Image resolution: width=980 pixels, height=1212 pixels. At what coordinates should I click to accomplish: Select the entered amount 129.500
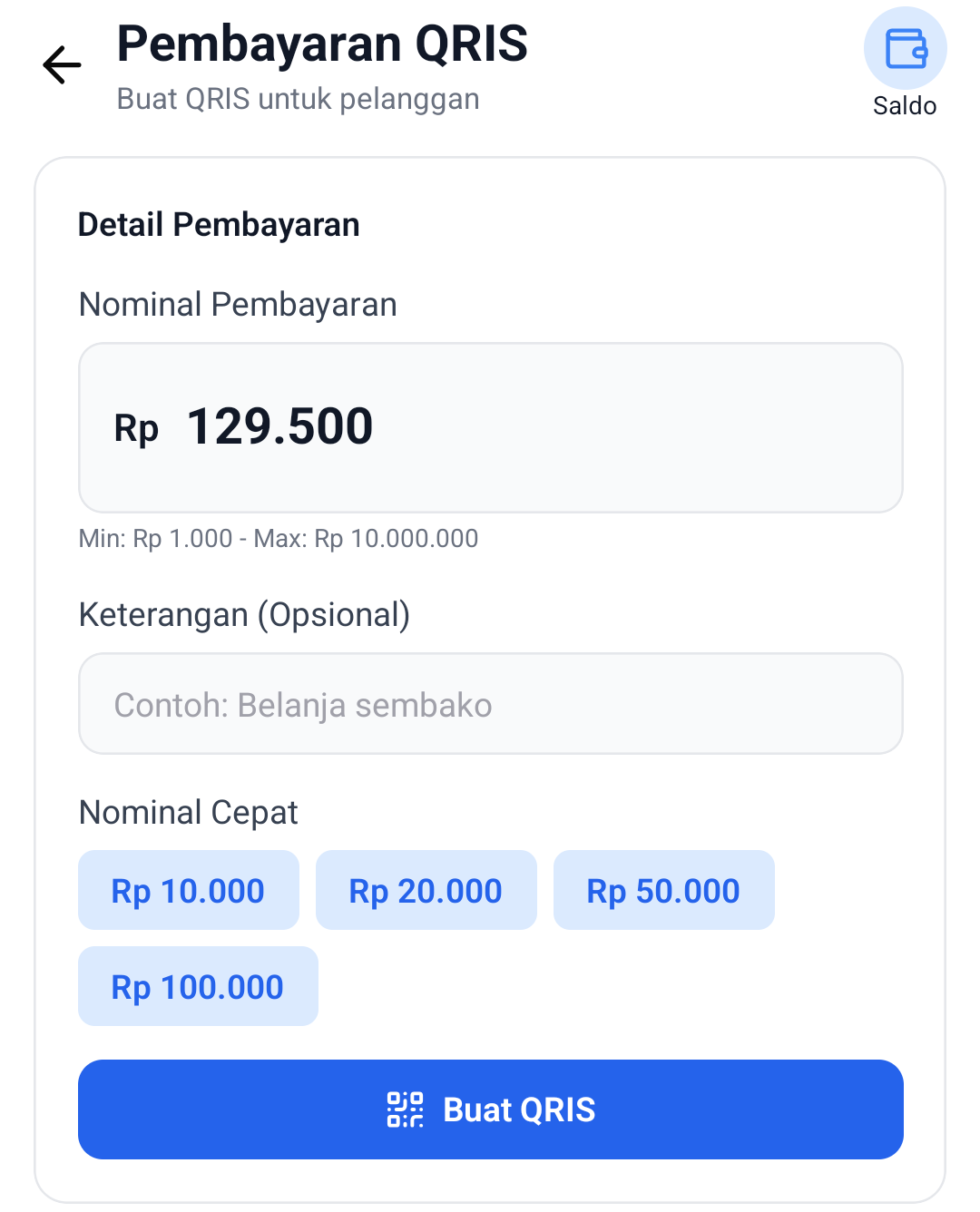[279, 426]
